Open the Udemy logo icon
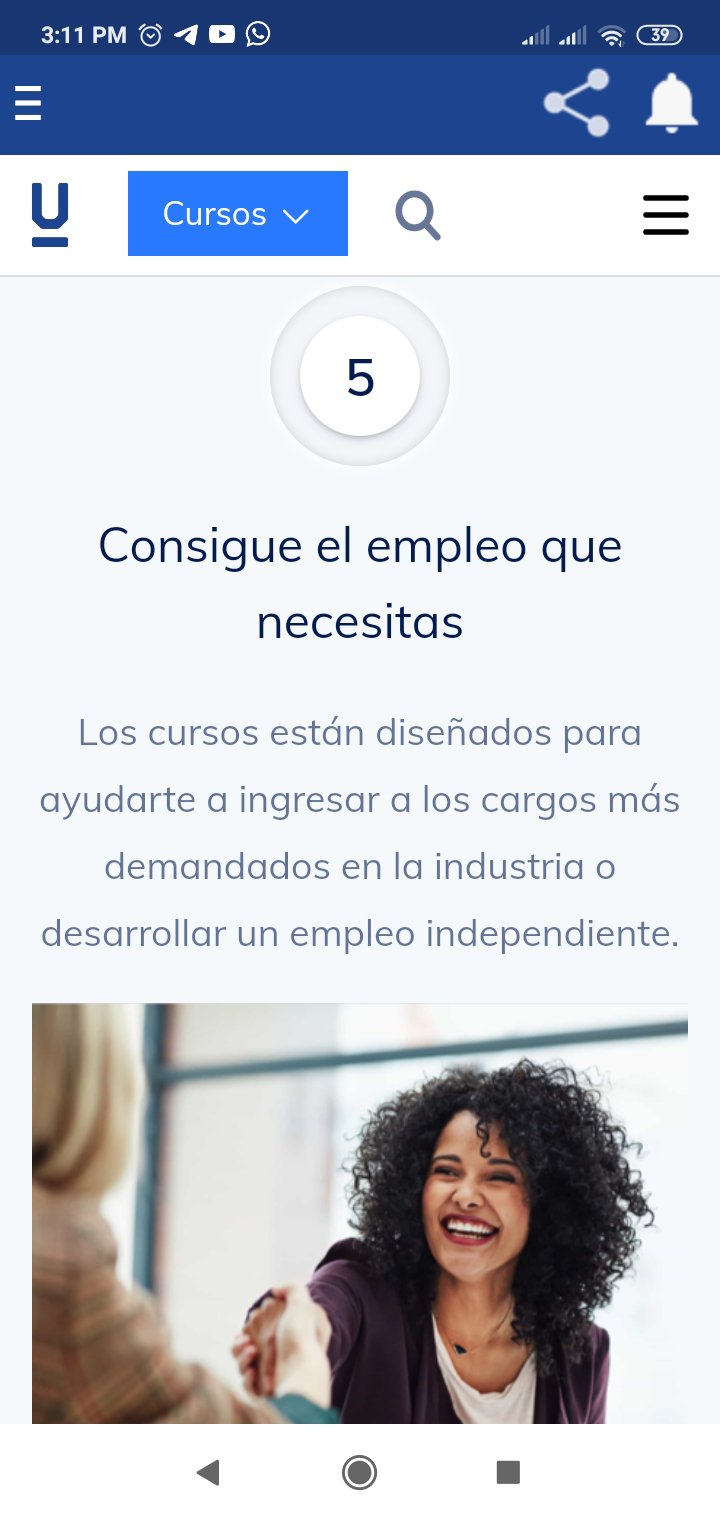This screenshot has height=1520, width=720. pos(50,212)
